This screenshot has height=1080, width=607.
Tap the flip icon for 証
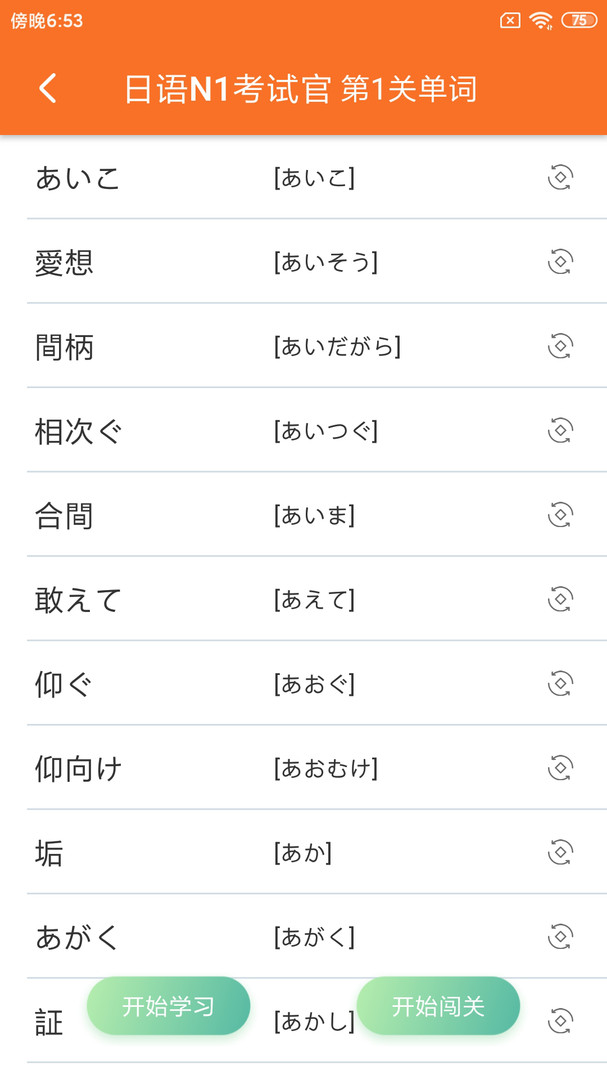click(560, 1021)
